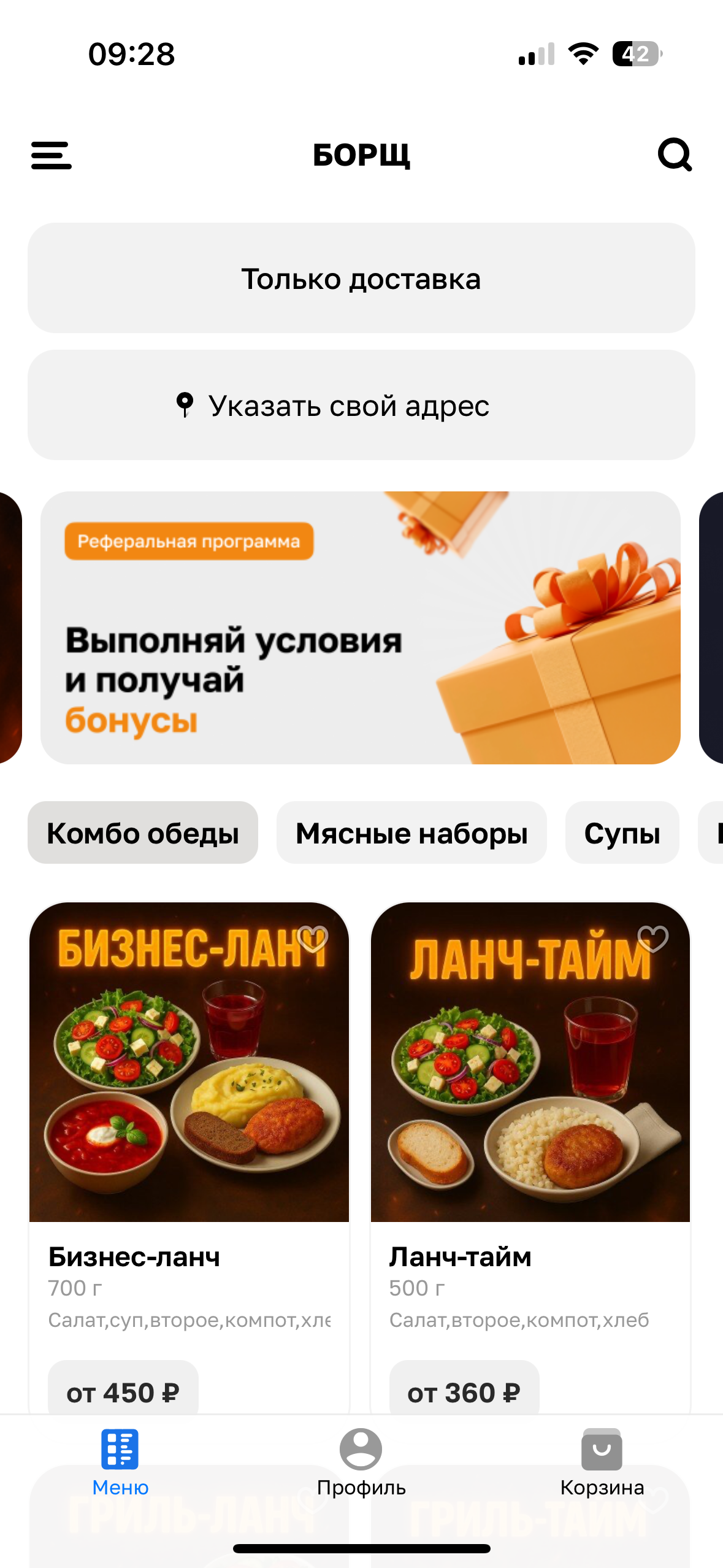Open the Бизнес-ланч product card

tap(189, 1080)
